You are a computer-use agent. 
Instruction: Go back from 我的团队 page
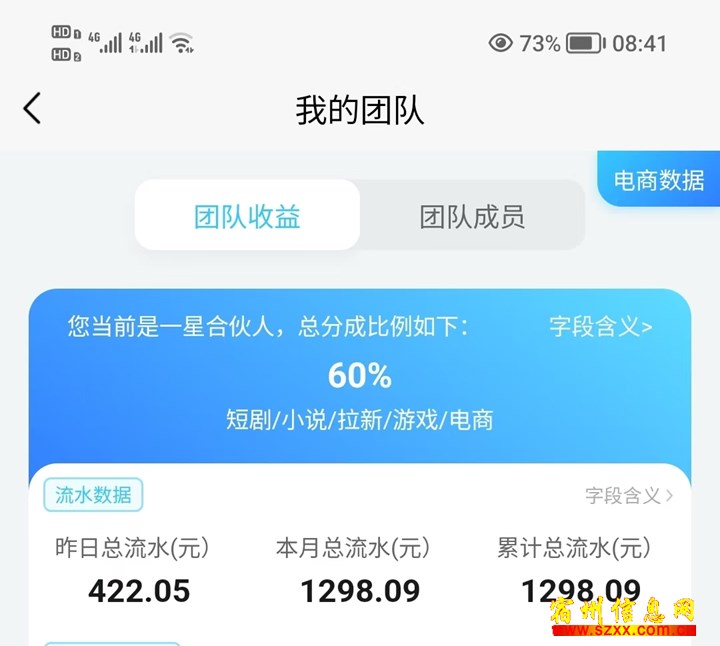pyautogui.click(x=33, y=109)
